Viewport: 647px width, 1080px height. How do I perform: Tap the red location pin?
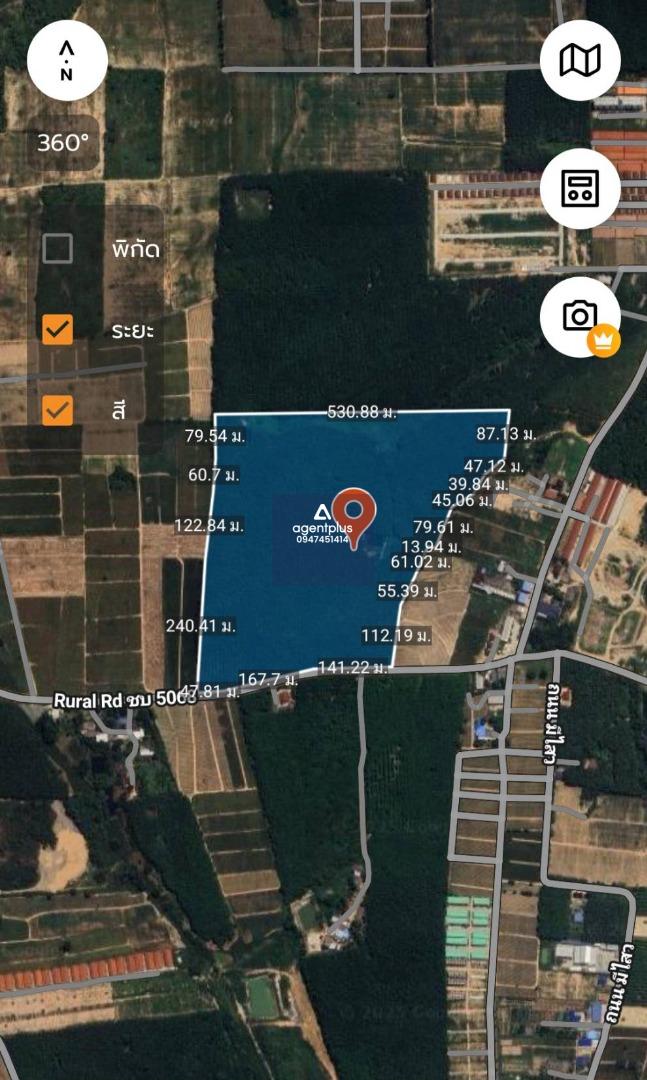[353, 512]
